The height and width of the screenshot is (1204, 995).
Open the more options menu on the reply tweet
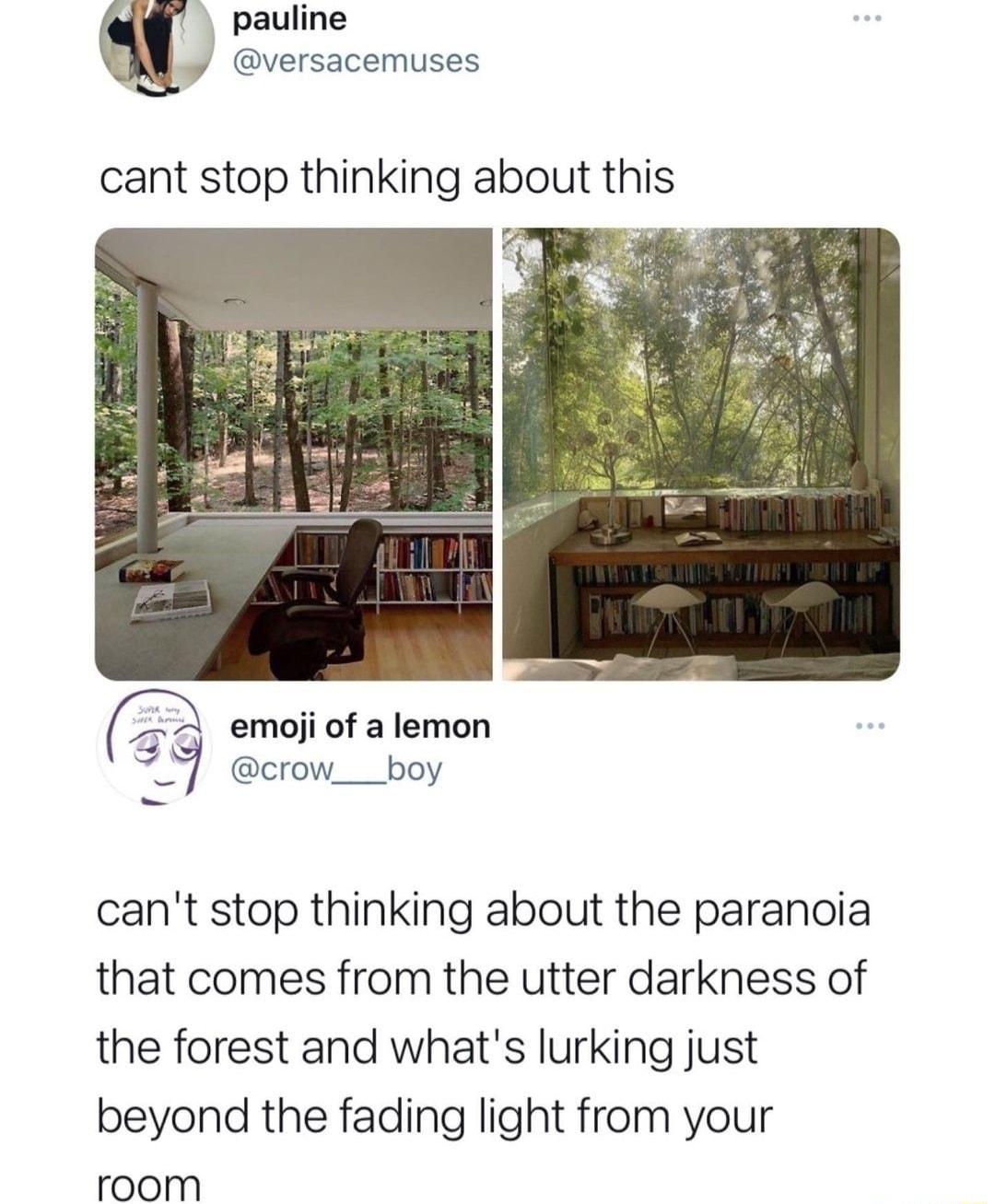[x=872, y=725]
